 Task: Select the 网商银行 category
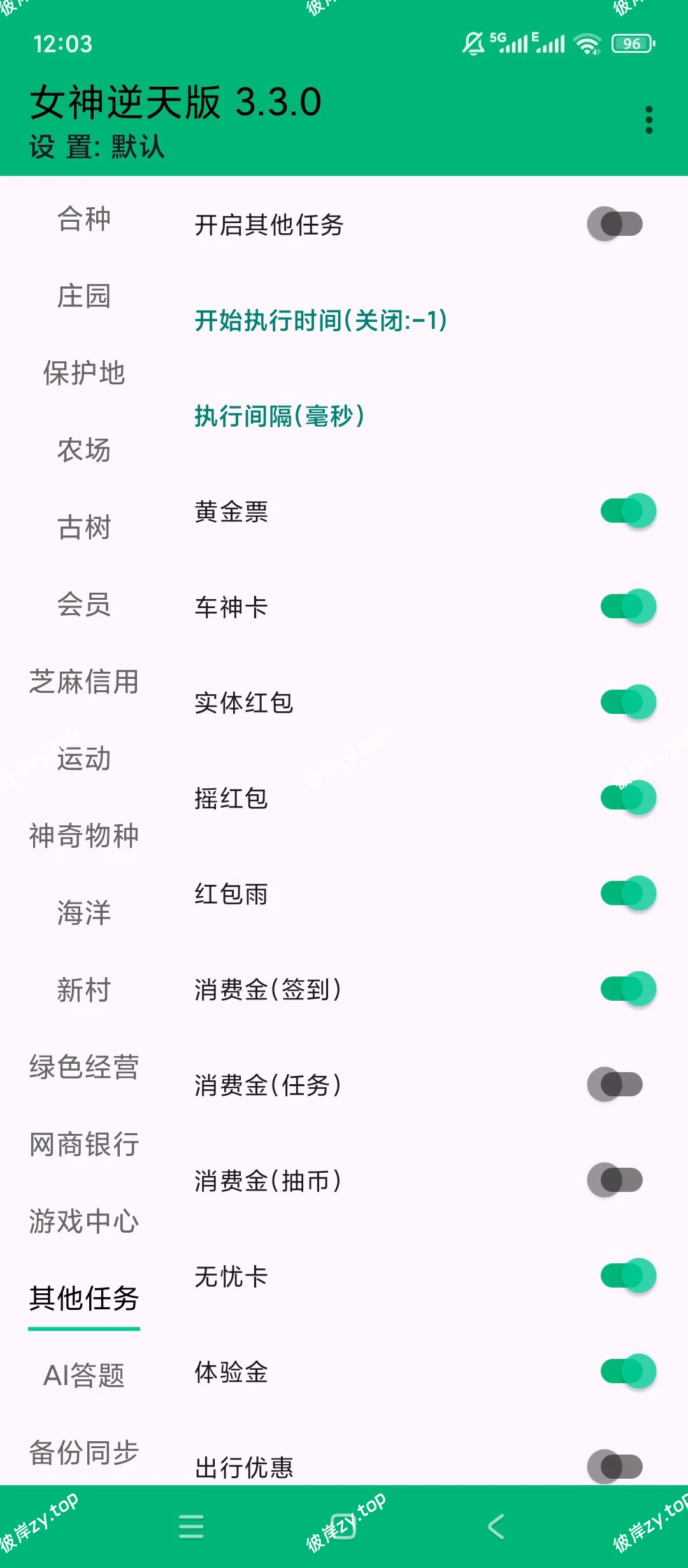pos(83,1144)
